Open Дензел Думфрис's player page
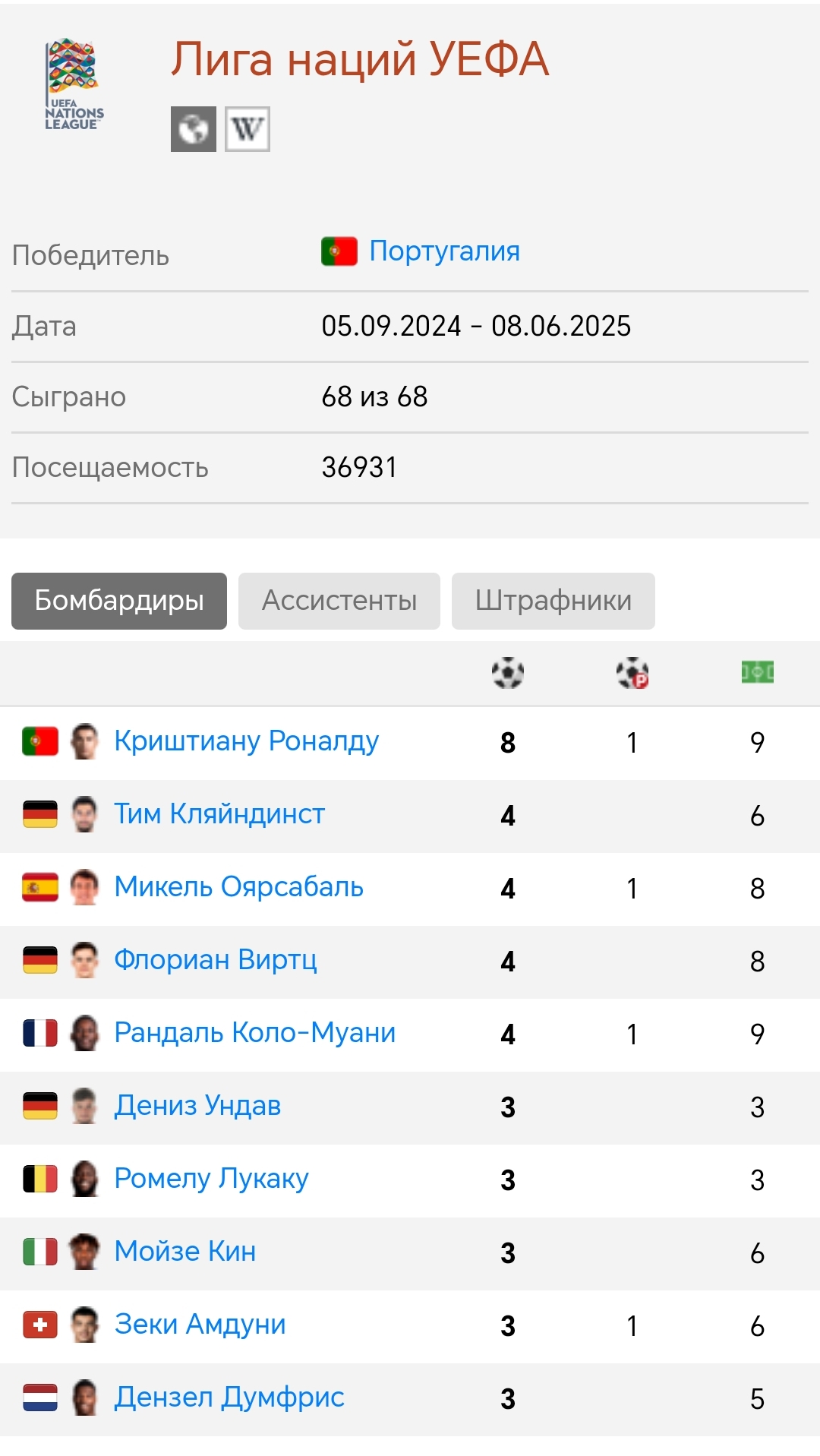Viewport: 820px width, 1456px height. pyautogui.click(x=229, y=1398)
